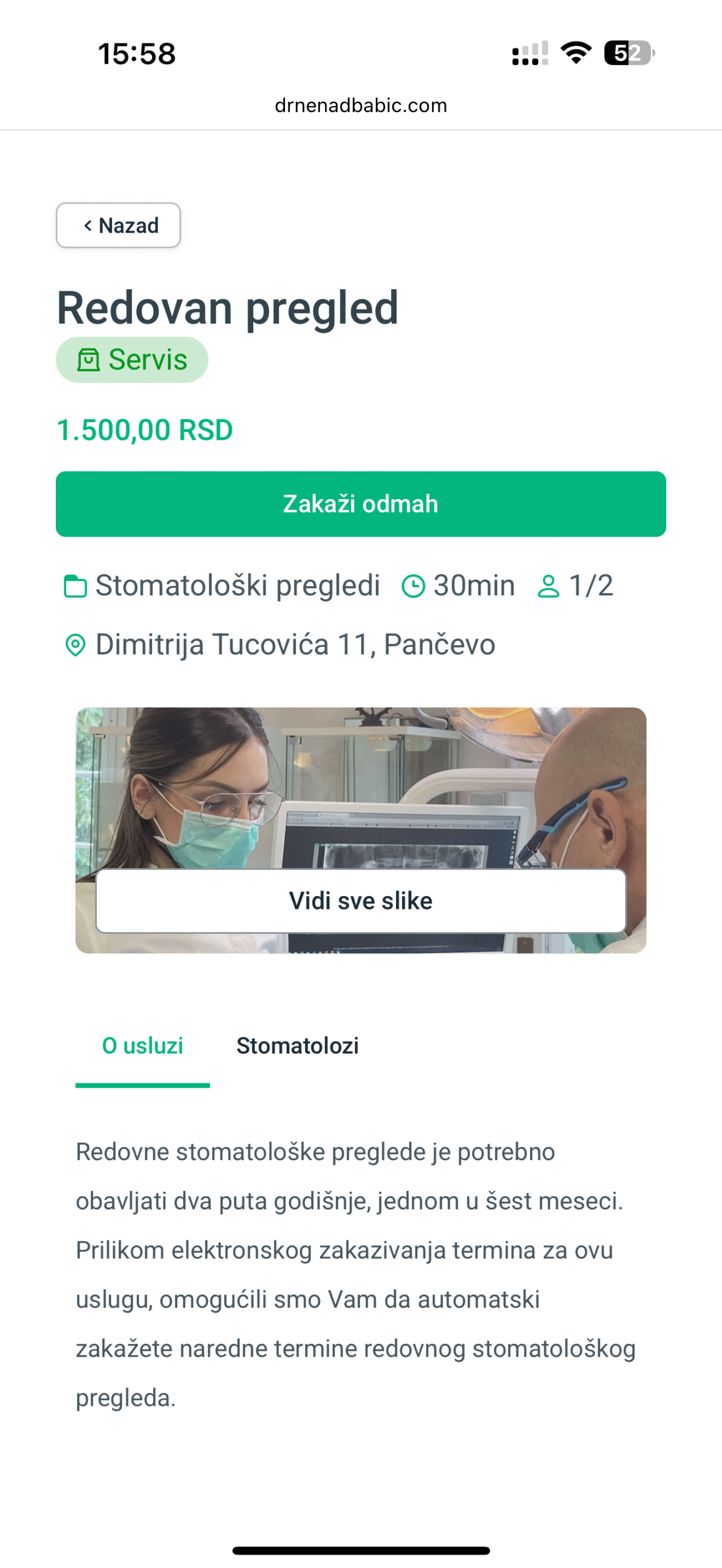Go back with the Nazad button
The width and height of the screenshot is (722, 1568).
(118, 225)
